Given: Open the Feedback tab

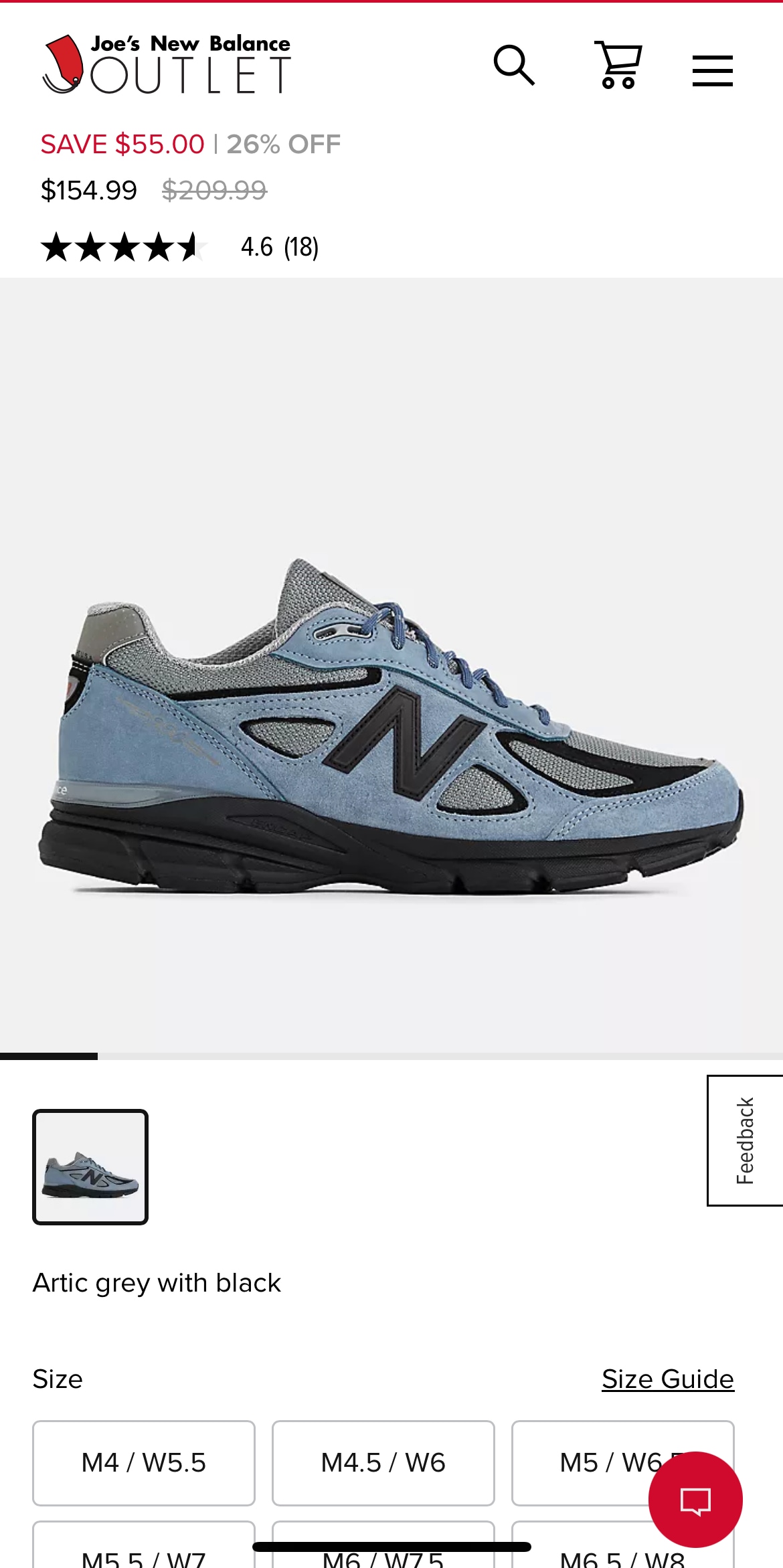Looking at the screenshot, I should click(745, 1140).
